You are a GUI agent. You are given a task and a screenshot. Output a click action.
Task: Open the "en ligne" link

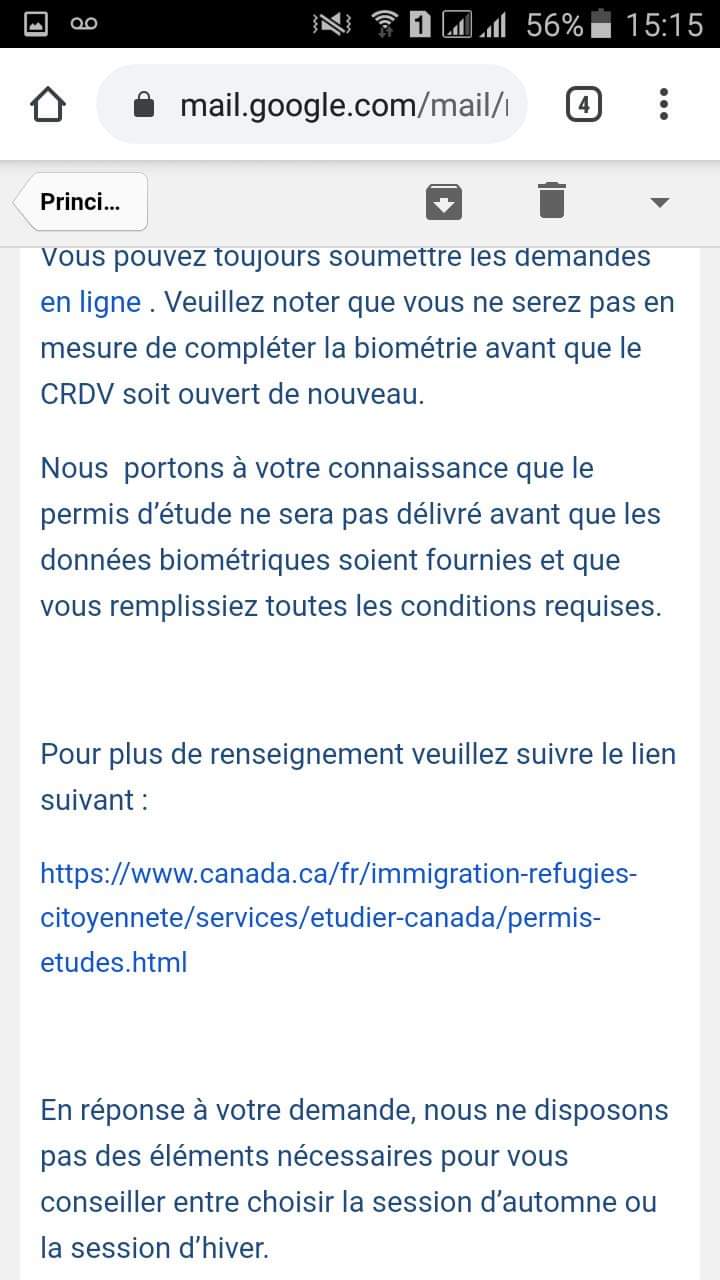point(90,302)
